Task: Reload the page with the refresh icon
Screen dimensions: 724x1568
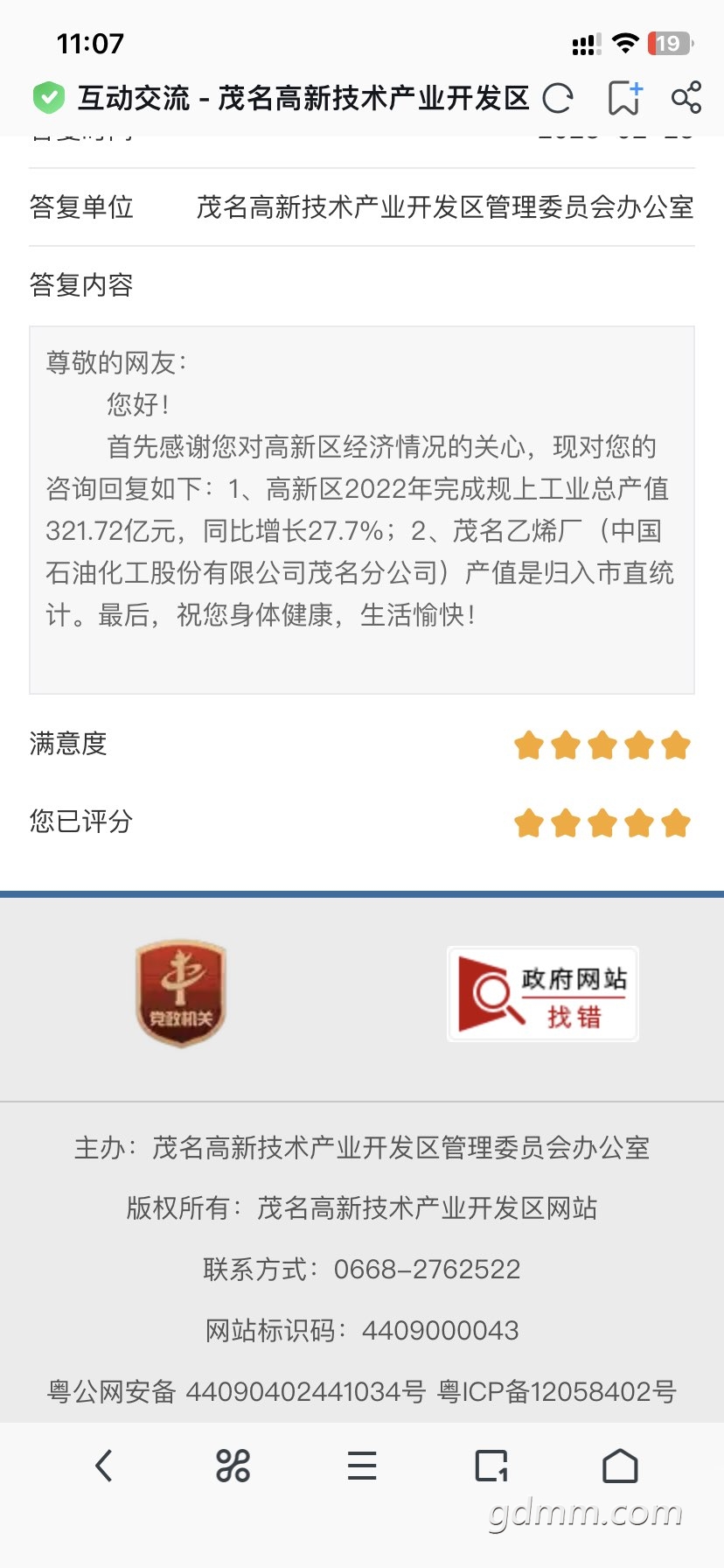Action: pyautogui.click(x=557, y=98)
